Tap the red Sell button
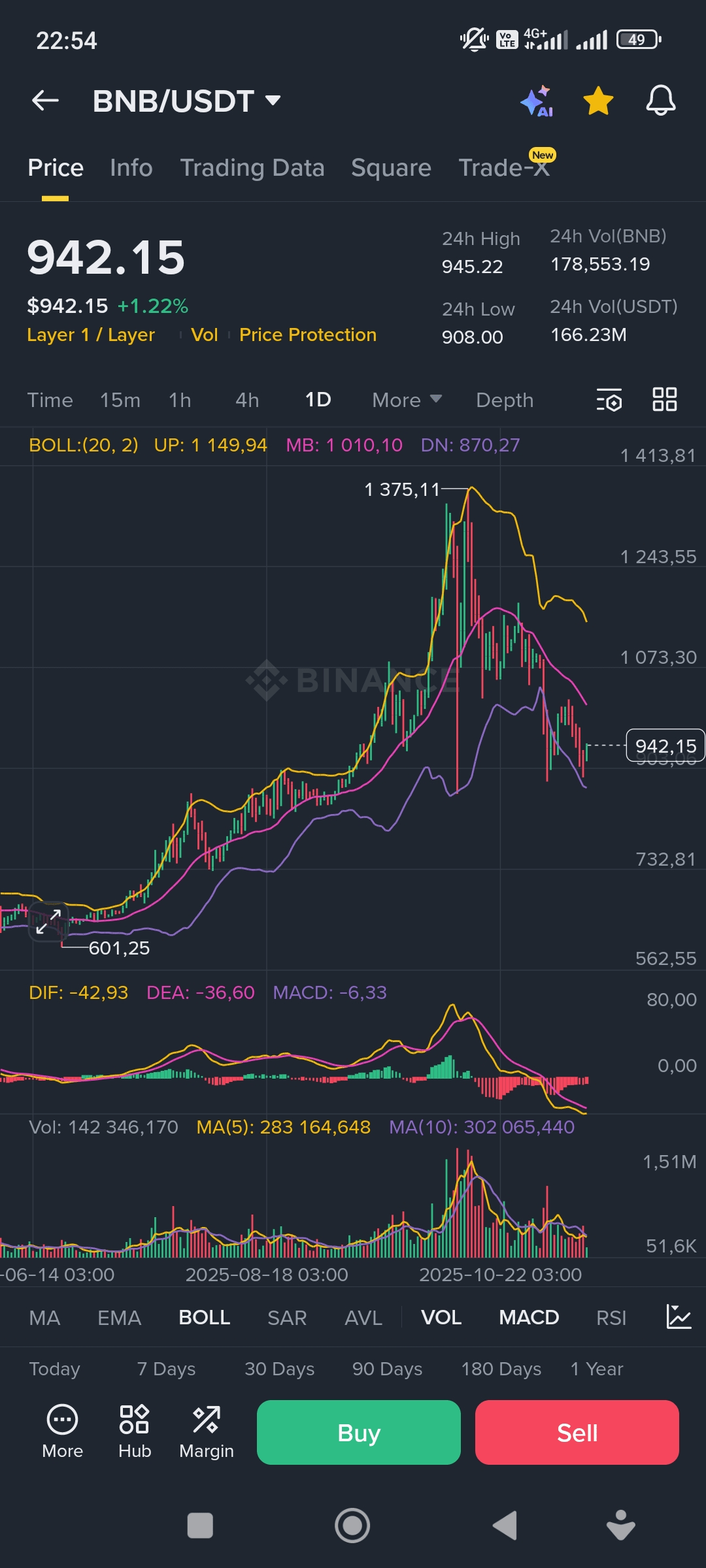 [577, 1432]
